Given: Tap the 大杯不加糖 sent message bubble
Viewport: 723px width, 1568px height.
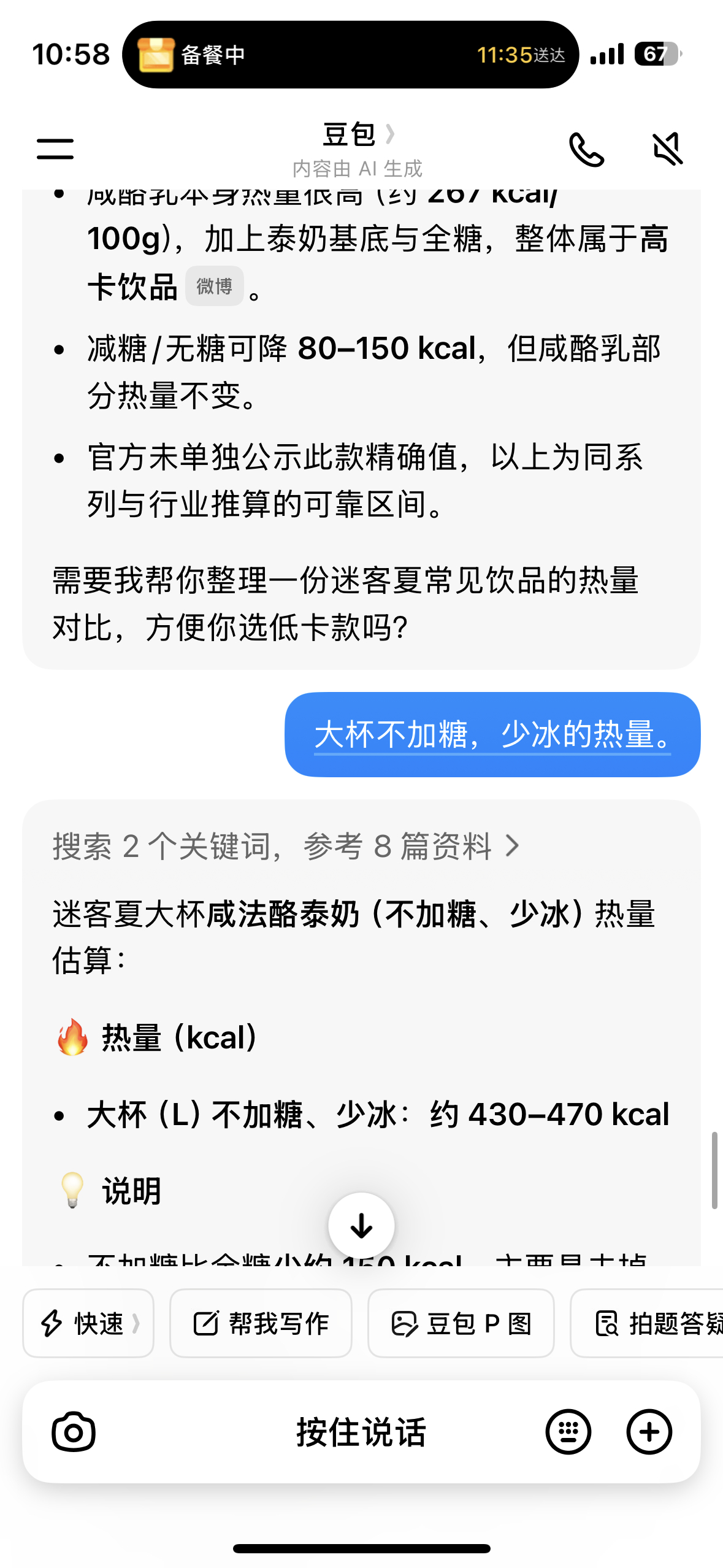Looking at the screenshot, I should tap(491, 736).
